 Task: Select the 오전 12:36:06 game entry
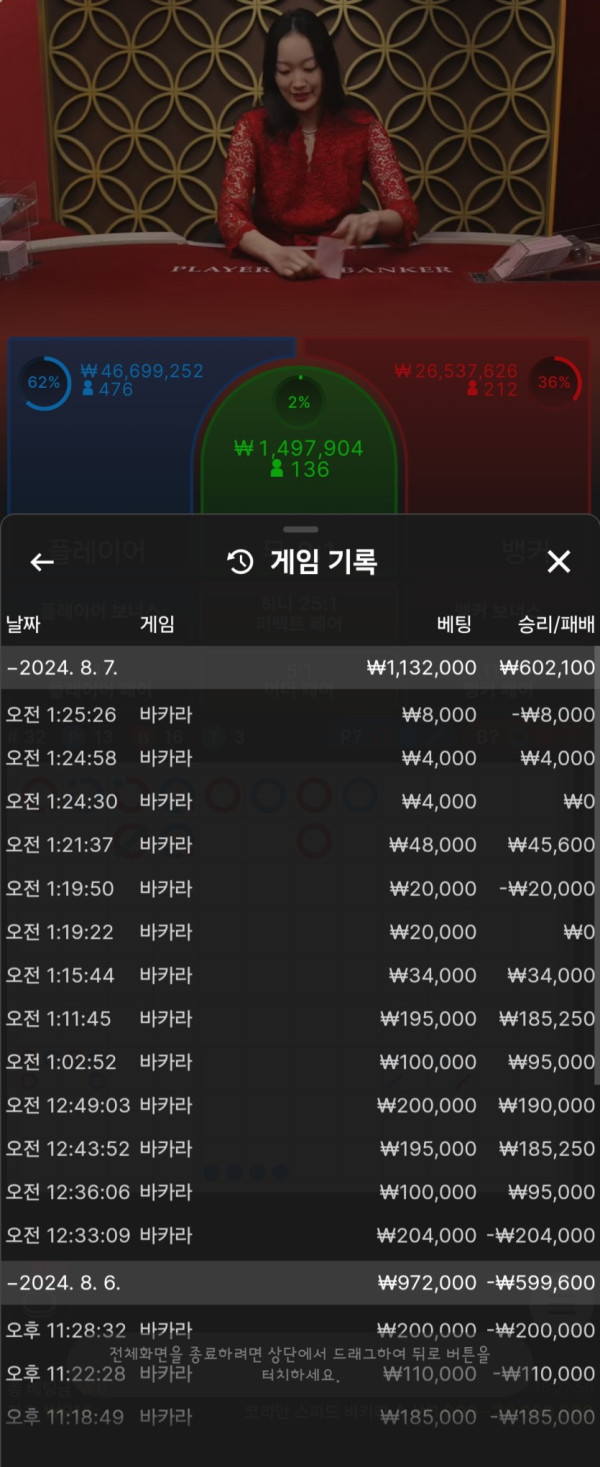click(x=300, y=1192)
